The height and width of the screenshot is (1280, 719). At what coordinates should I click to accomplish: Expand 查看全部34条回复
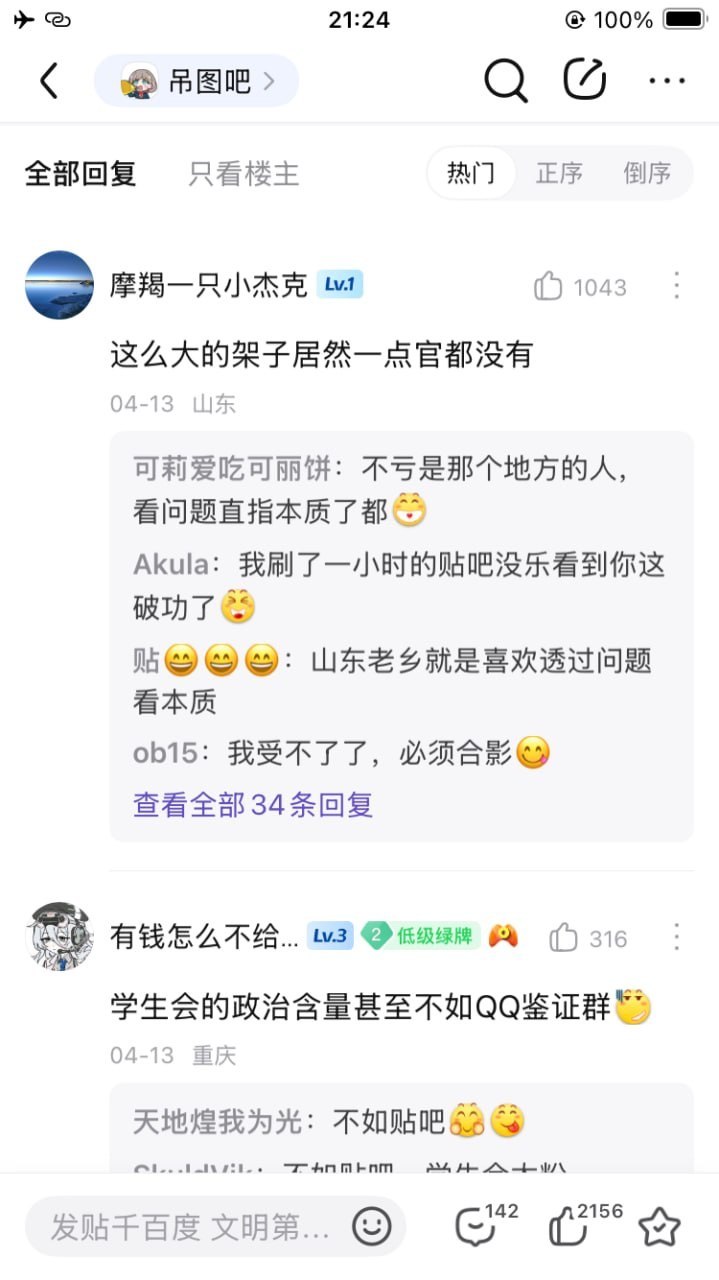(x=253, y=804)
